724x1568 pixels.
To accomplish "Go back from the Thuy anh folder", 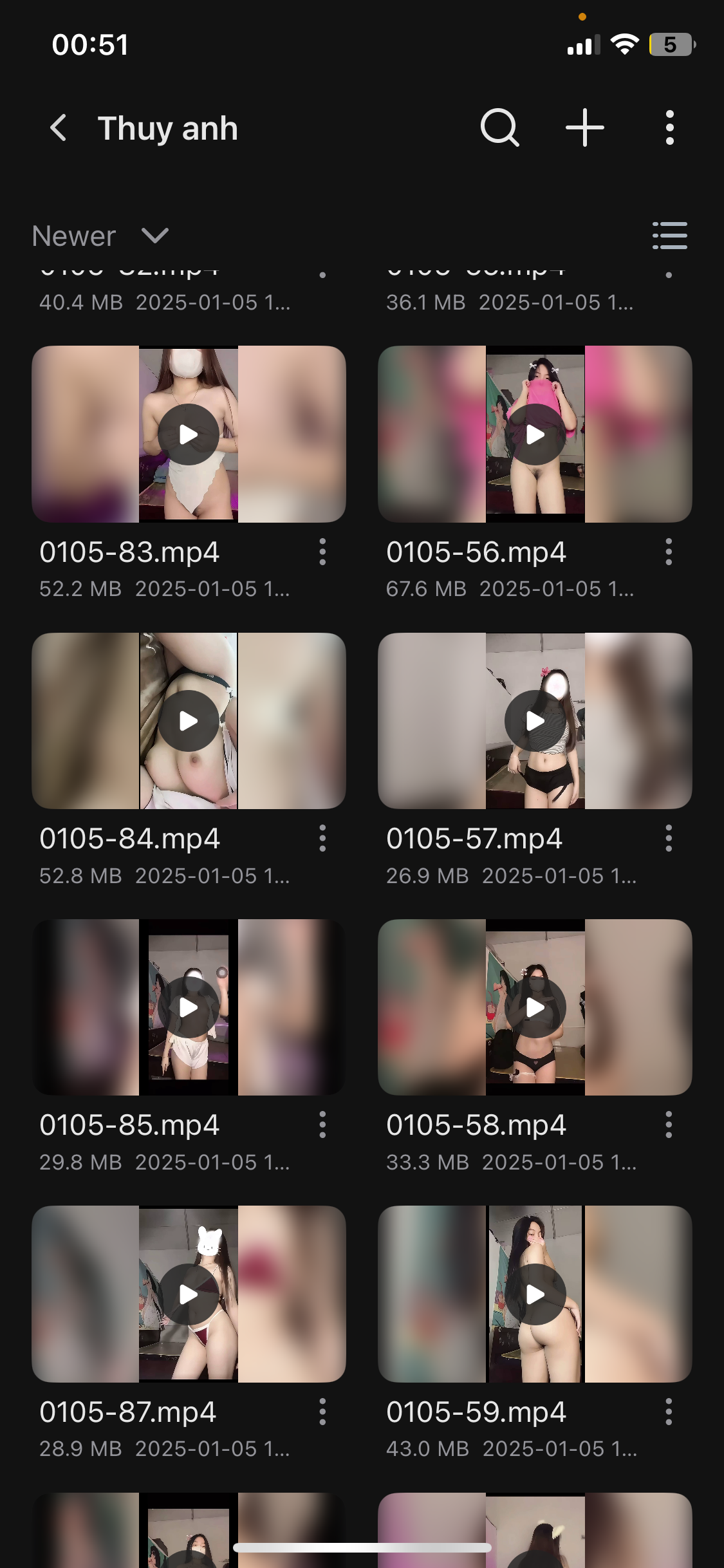I will [x=59, y=127].
